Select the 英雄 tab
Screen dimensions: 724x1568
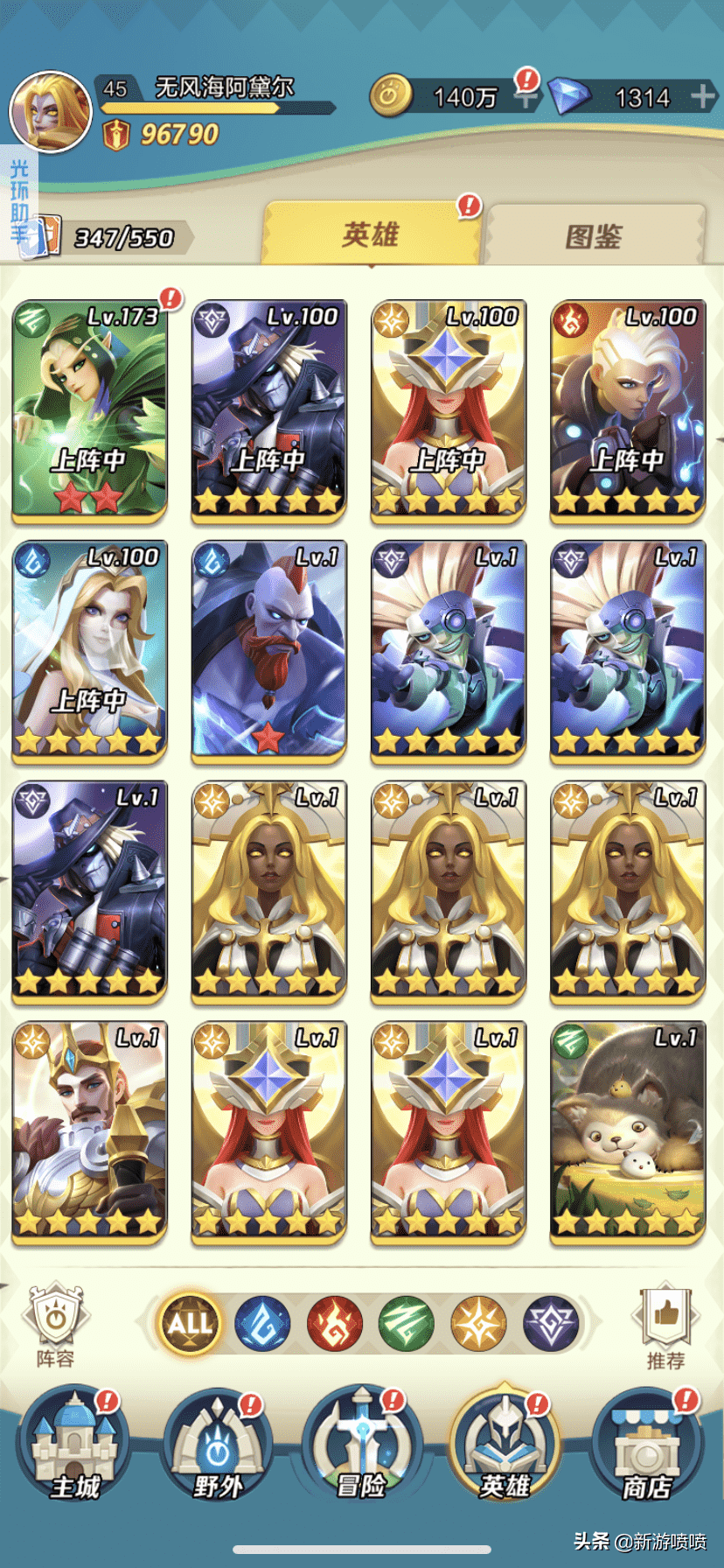click(371, 234)
